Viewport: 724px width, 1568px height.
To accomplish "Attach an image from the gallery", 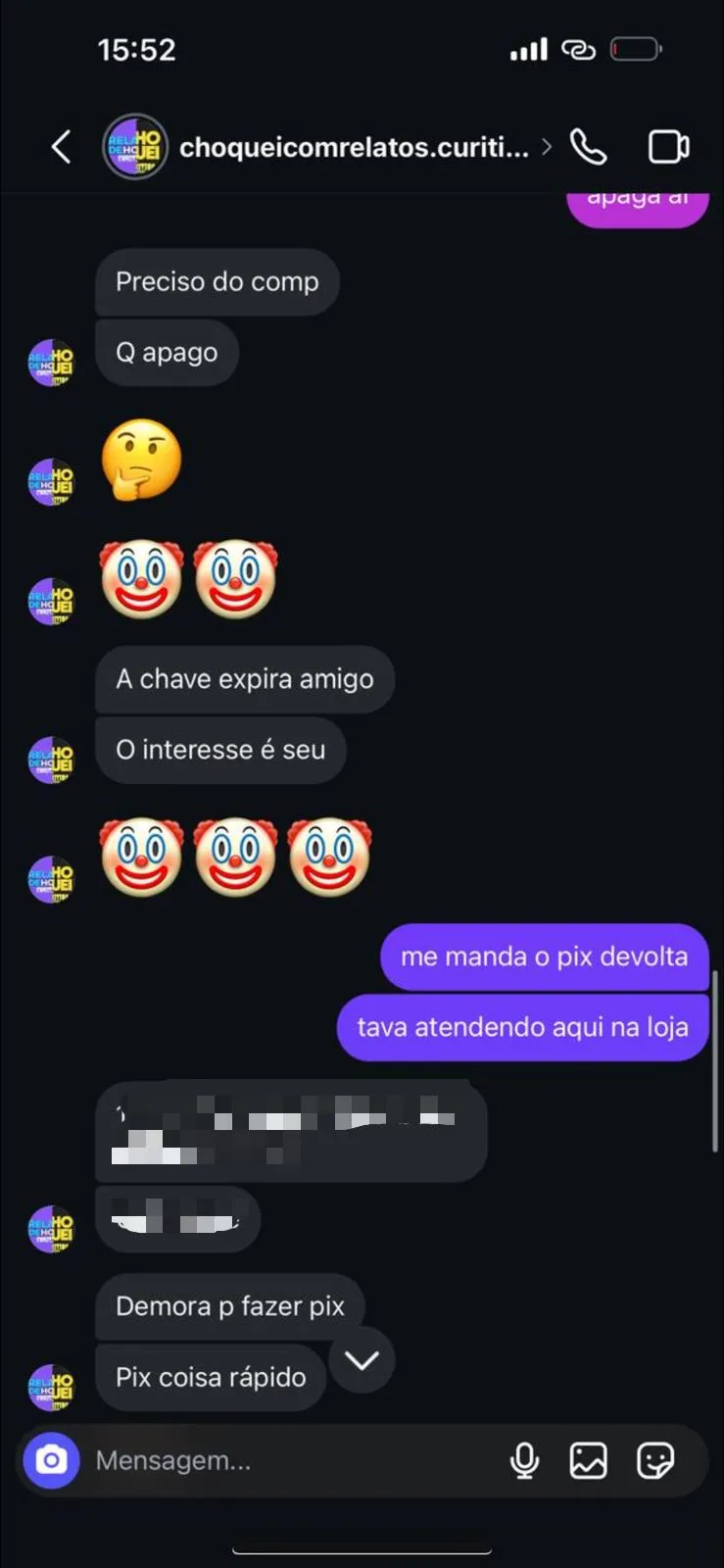I will click(x=588, y=1460).
